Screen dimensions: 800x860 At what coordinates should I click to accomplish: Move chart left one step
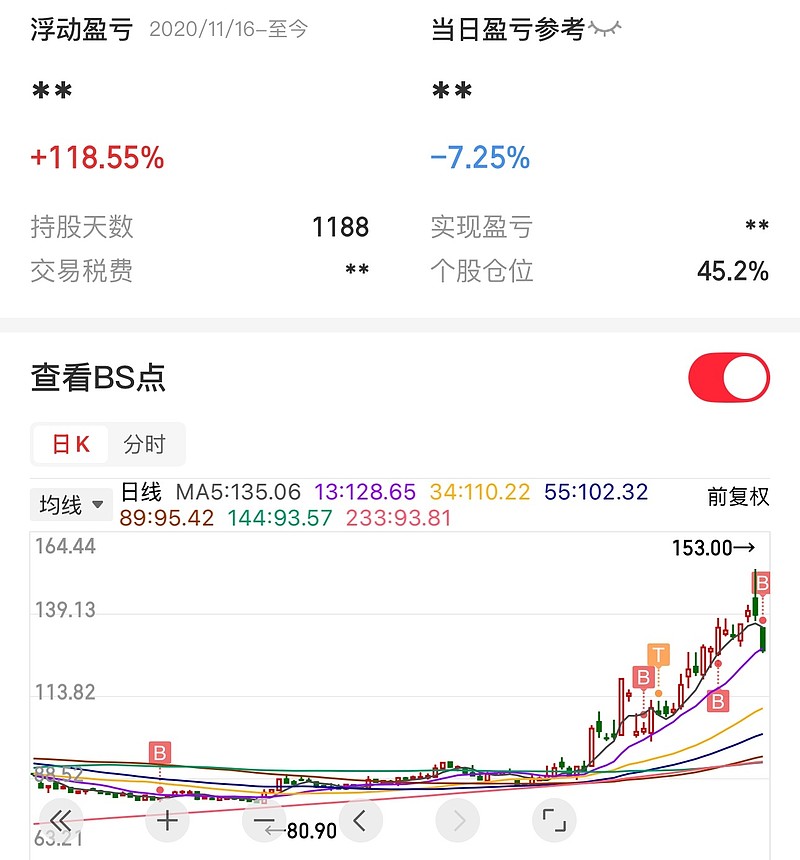point(361,822)
